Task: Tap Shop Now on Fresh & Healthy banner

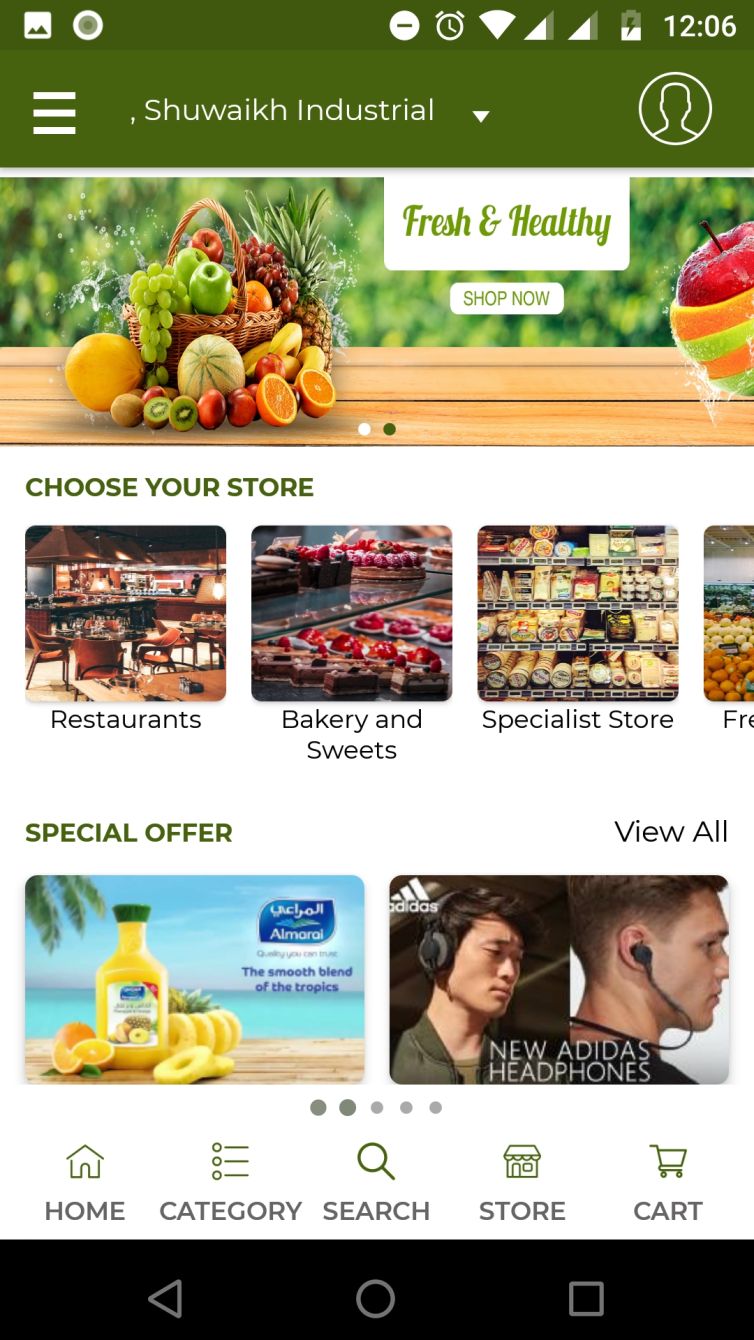Action: tap(506, 298)
